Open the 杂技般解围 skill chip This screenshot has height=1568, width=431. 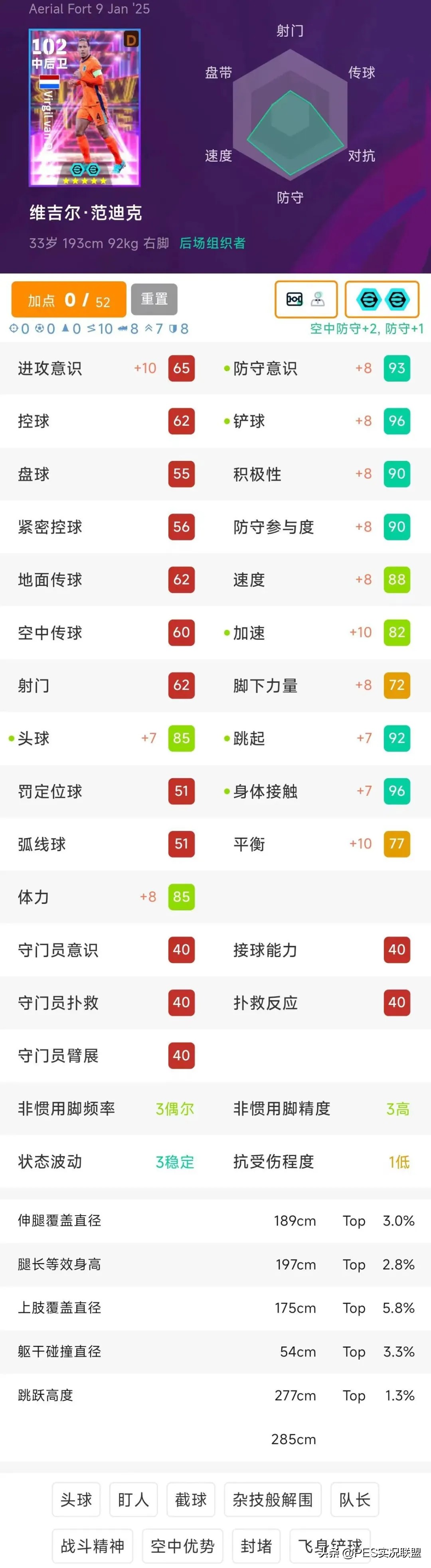coord(272,1499)
